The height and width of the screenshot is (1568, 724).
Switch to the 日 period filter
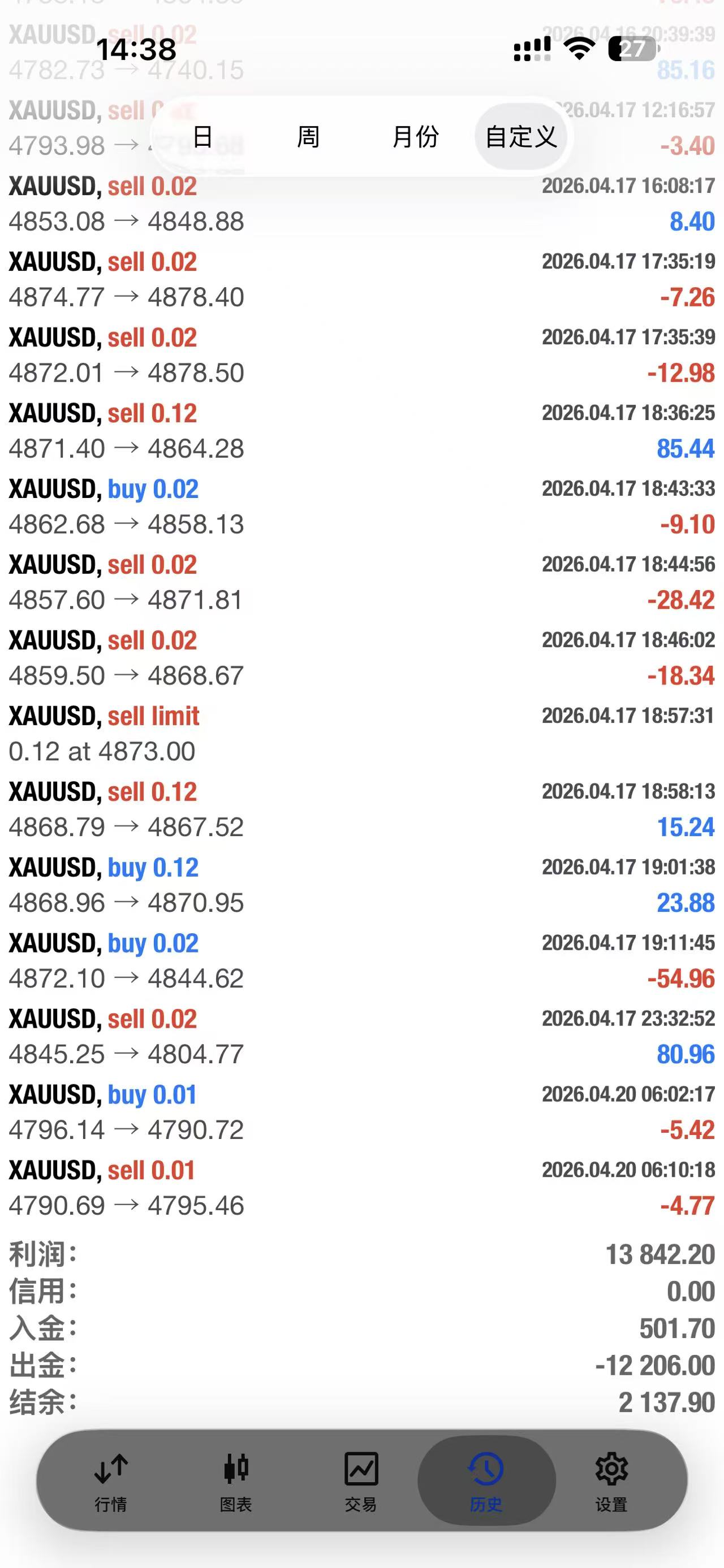click(202, 137)
